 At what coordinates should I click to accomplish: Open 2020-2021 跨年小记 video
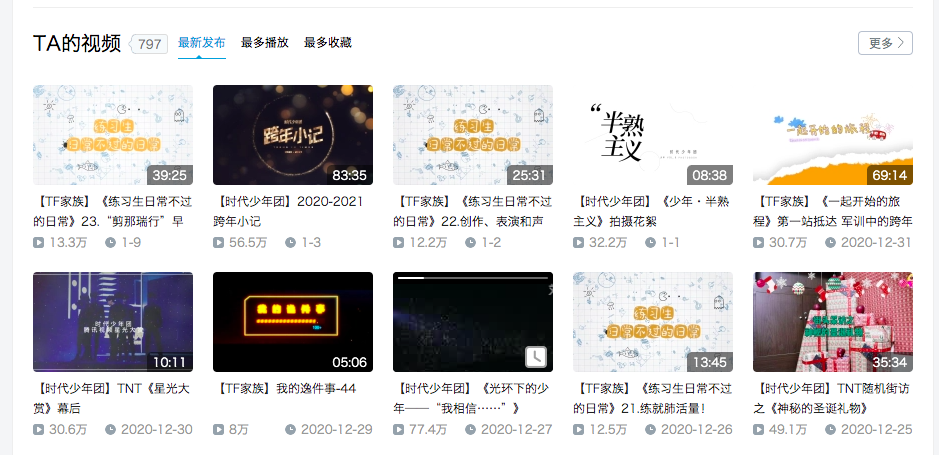tap(292, 135)
